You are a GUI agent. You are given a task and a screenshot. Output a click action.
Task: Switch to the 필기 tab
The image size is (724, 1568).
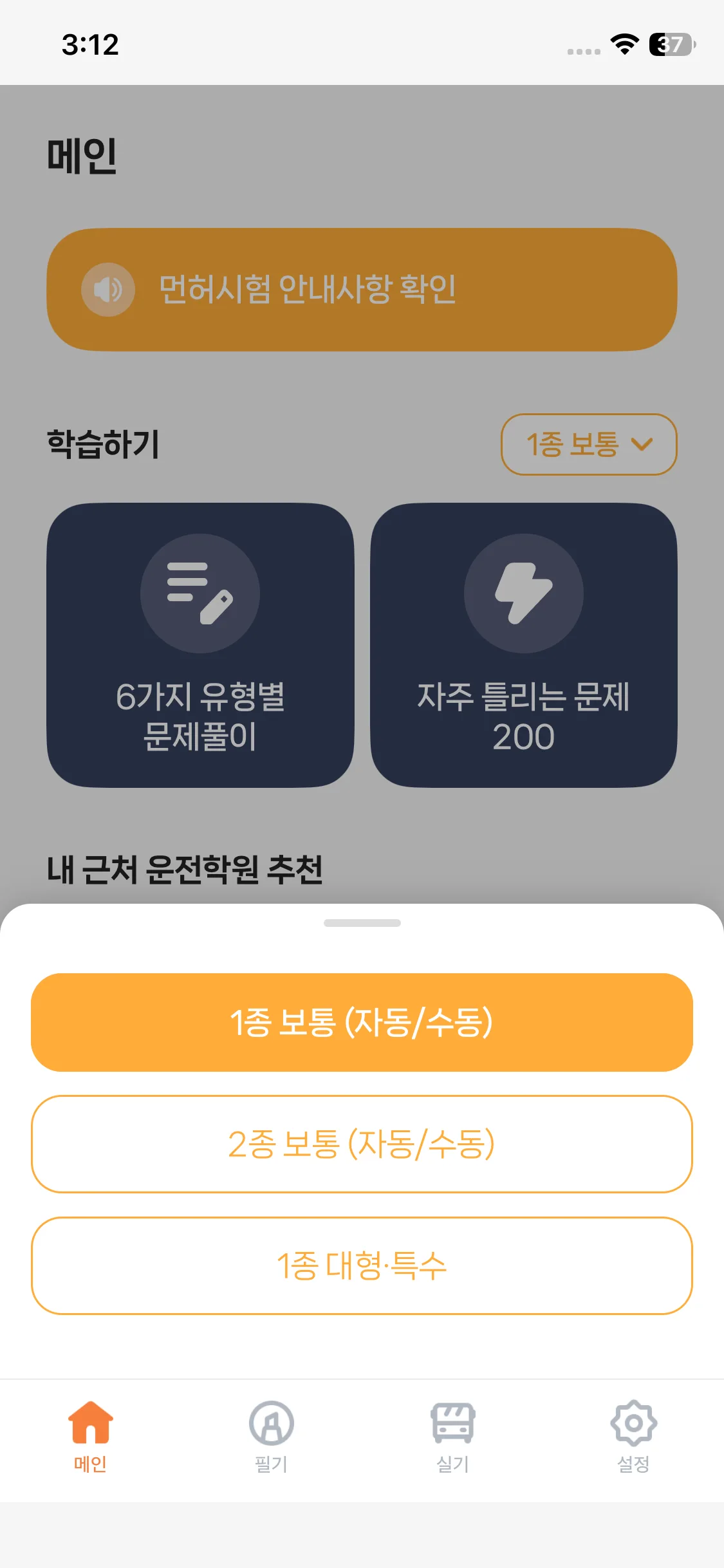pyautogui.click(x=271, y=1435)
